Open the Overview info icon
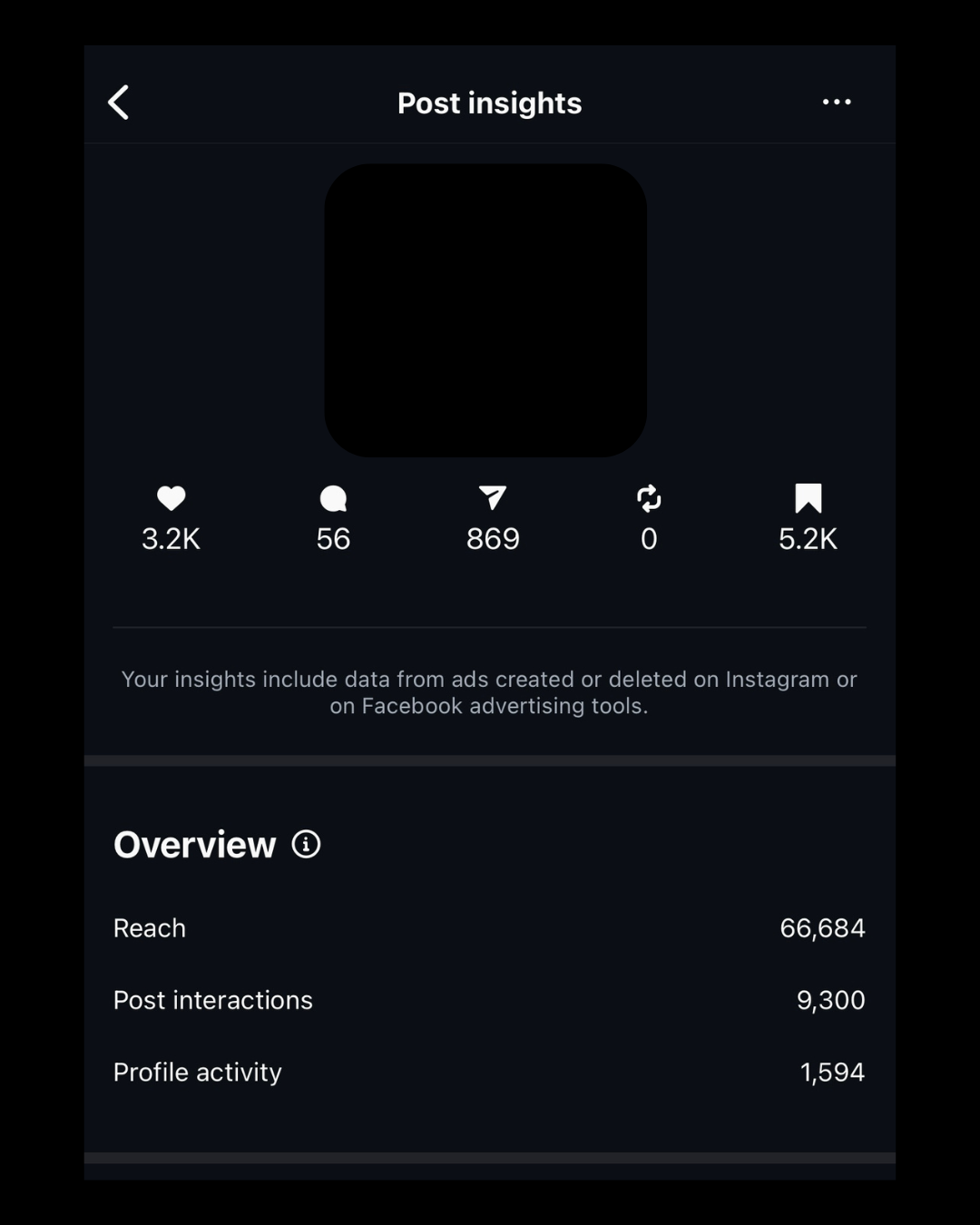 (x=306, y=844)
